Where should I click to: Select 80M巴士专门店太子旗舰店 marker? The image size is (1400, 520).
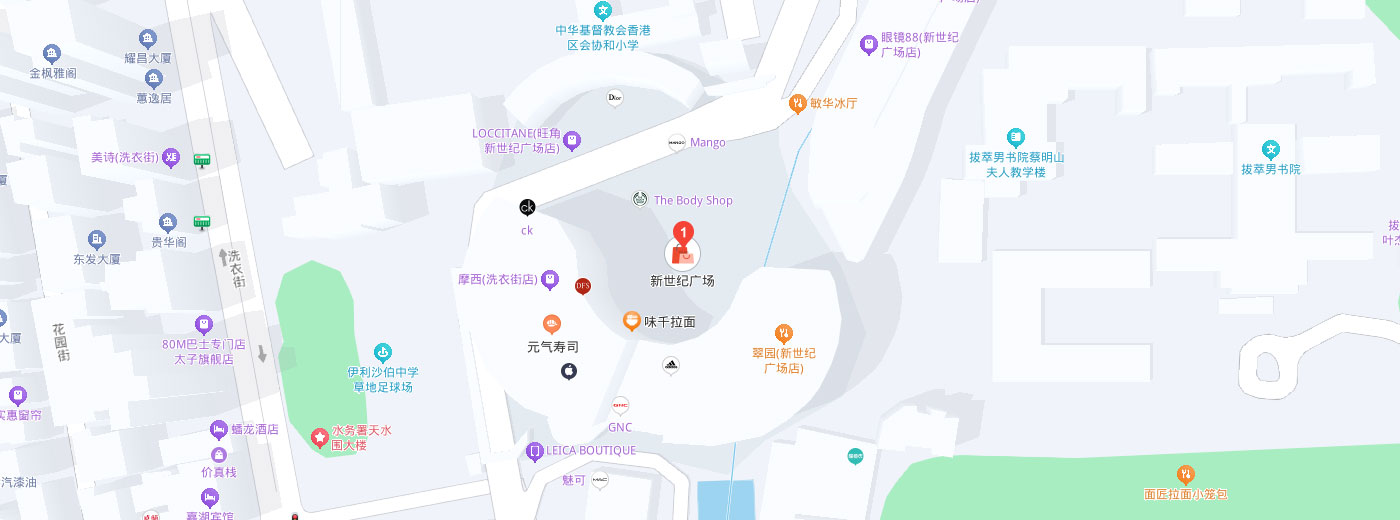204,324
